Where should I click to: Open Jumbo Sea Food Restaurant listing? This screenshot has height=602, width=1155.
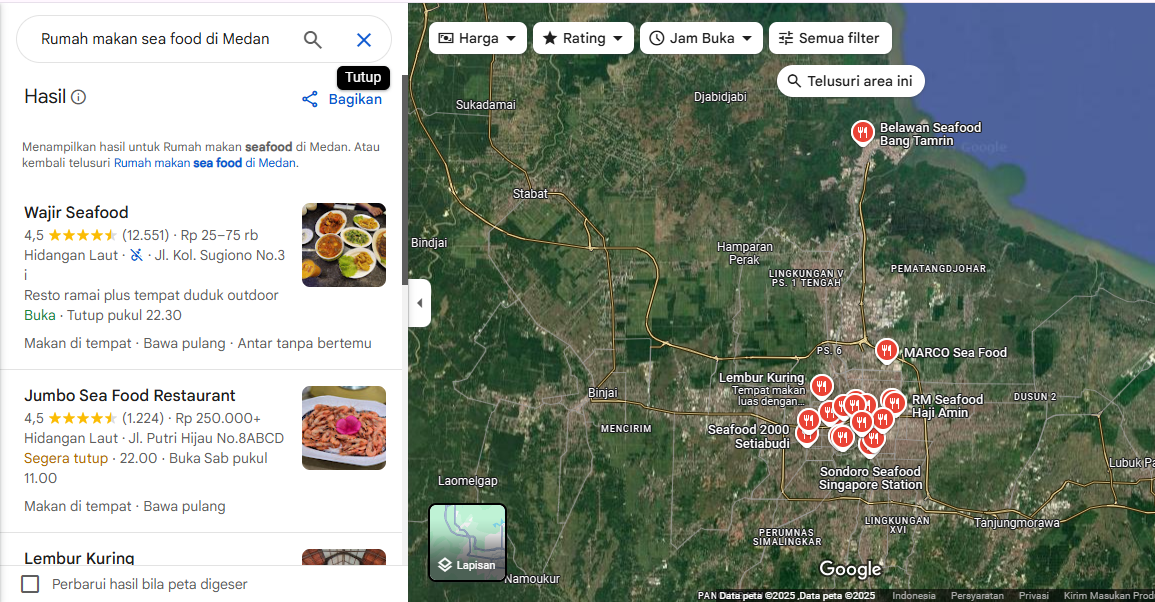pyautogui.click(x=130, y=395)
